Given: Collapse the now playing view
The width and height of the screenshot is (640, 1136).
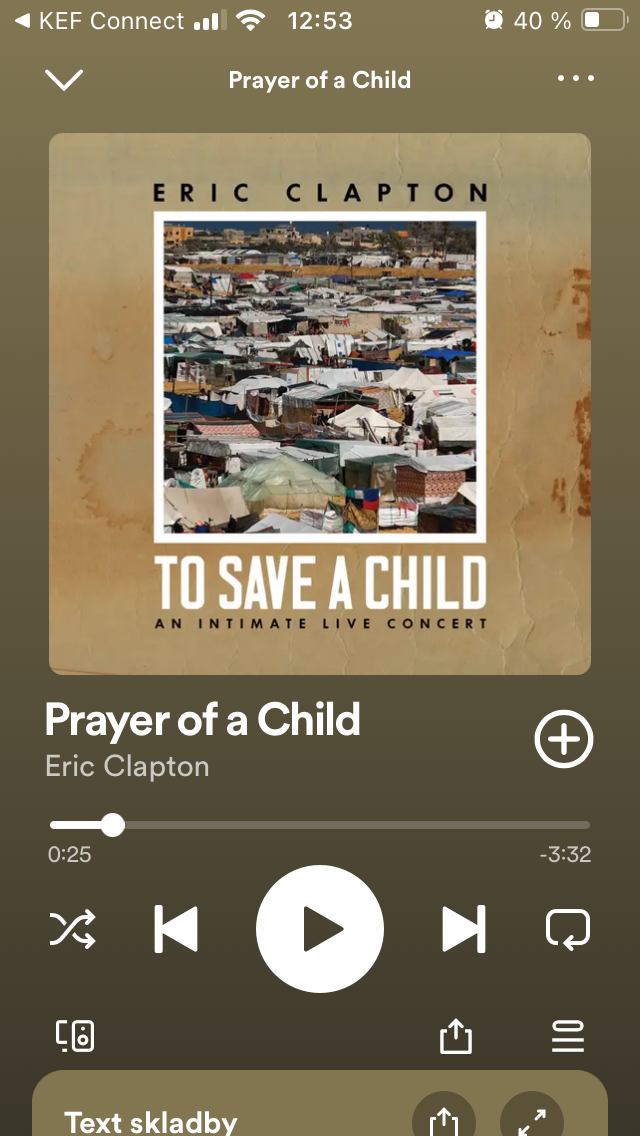Looking at the screenshot, I should pos(65,80).
